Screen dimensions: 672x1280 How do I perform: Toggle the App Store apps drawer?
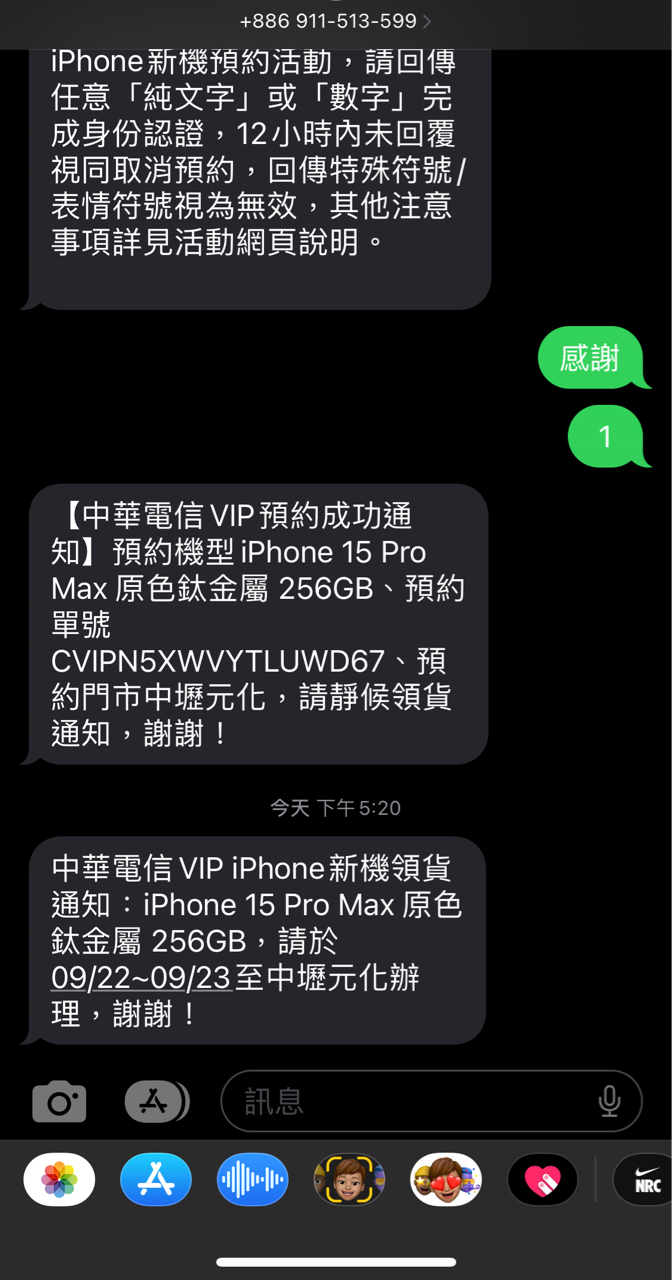(156, 1102)
